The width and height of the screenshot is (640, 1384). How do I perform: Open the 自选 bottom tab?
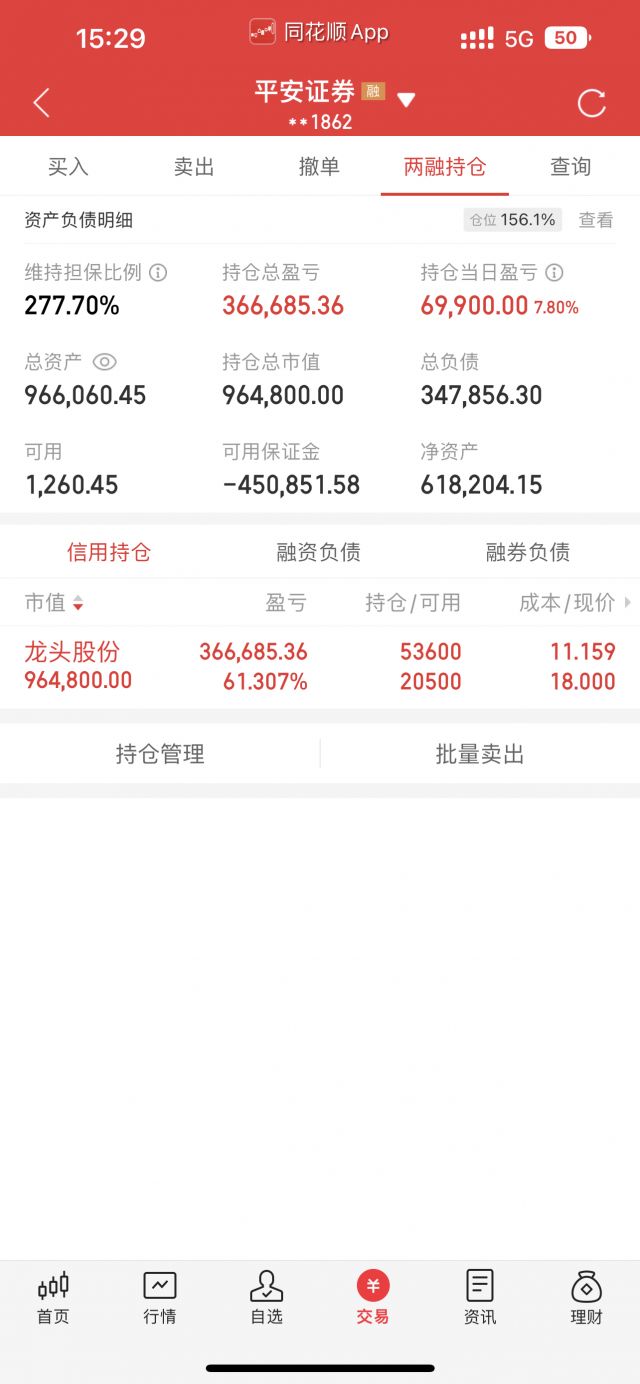tap(267, 1298)
